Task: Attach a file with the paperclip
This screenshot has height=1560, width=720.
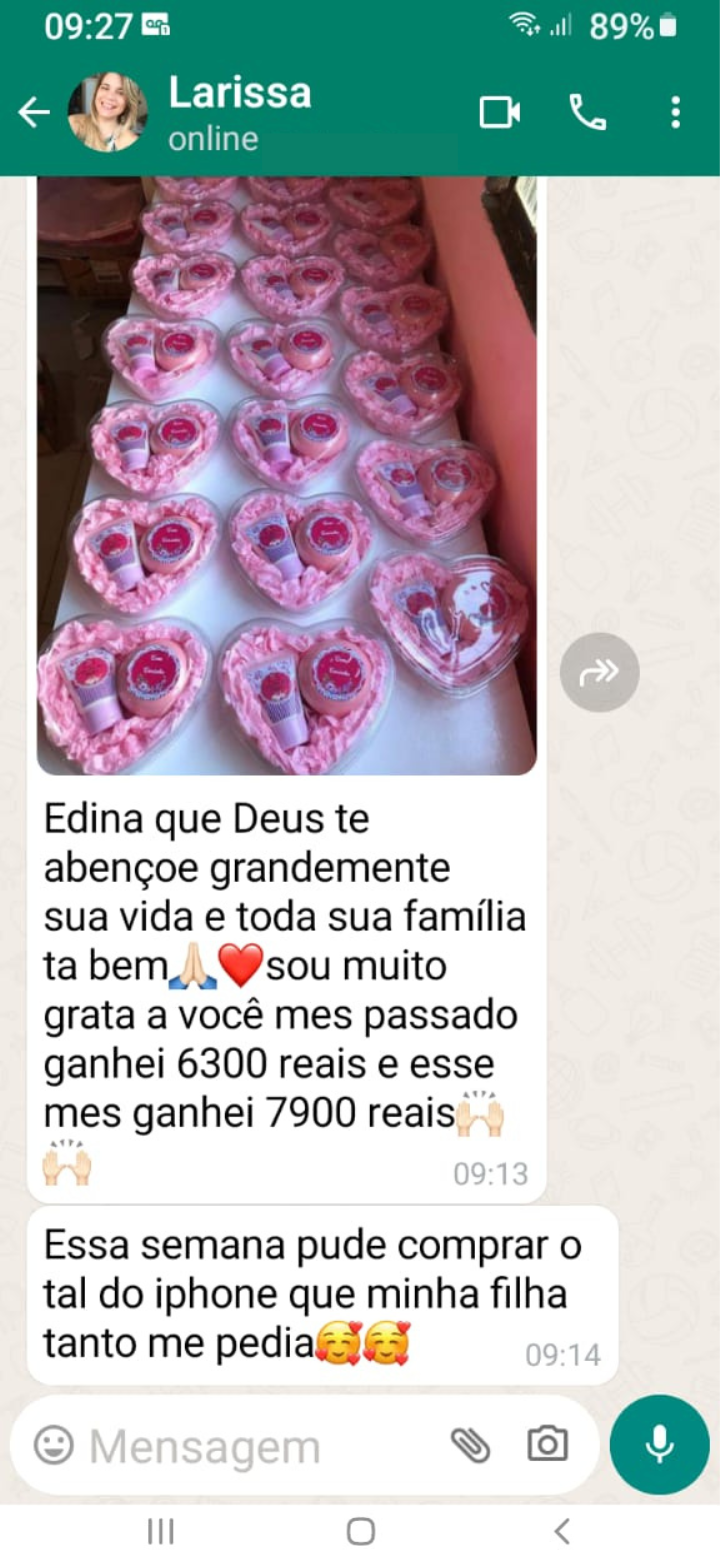Action: 470,1445
